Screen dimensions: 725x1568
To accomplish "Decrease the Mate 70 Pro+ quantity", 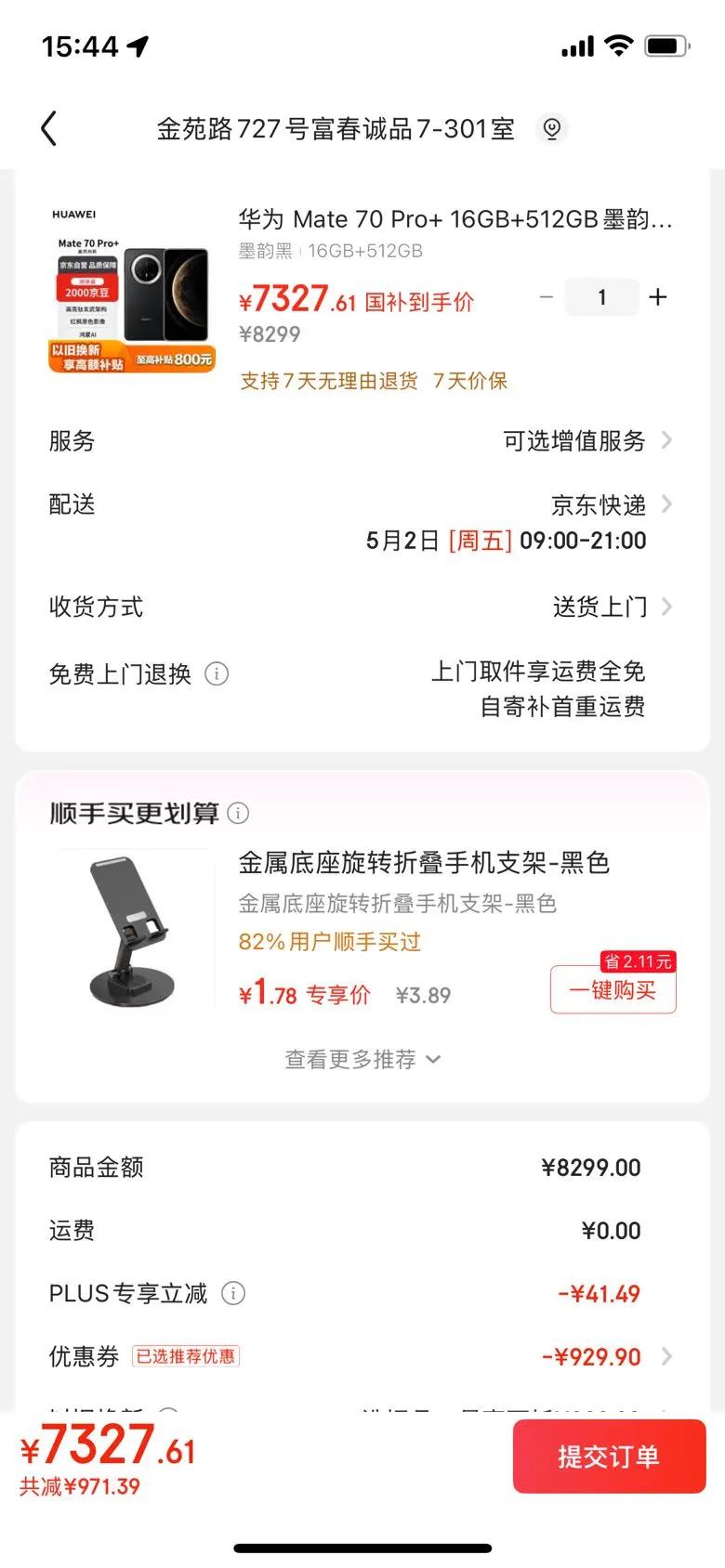I will pos(547,297).
